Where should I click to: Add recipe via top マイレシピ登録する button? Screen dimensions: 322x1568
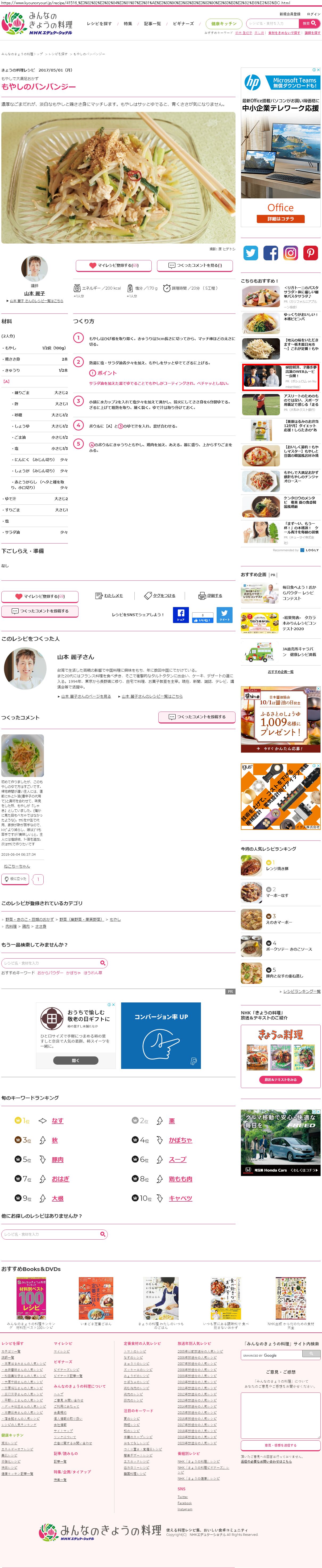(113, 265)
